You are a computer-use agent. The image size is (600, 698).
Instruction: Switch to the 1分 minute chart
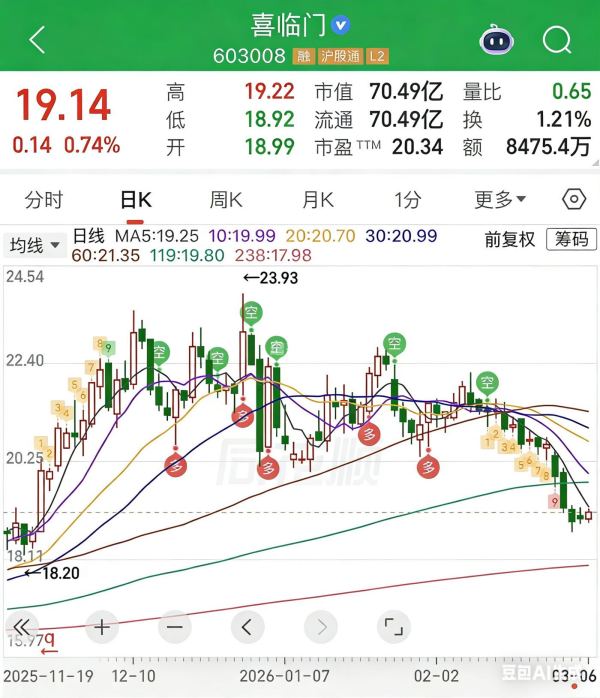tap(407, 200)
